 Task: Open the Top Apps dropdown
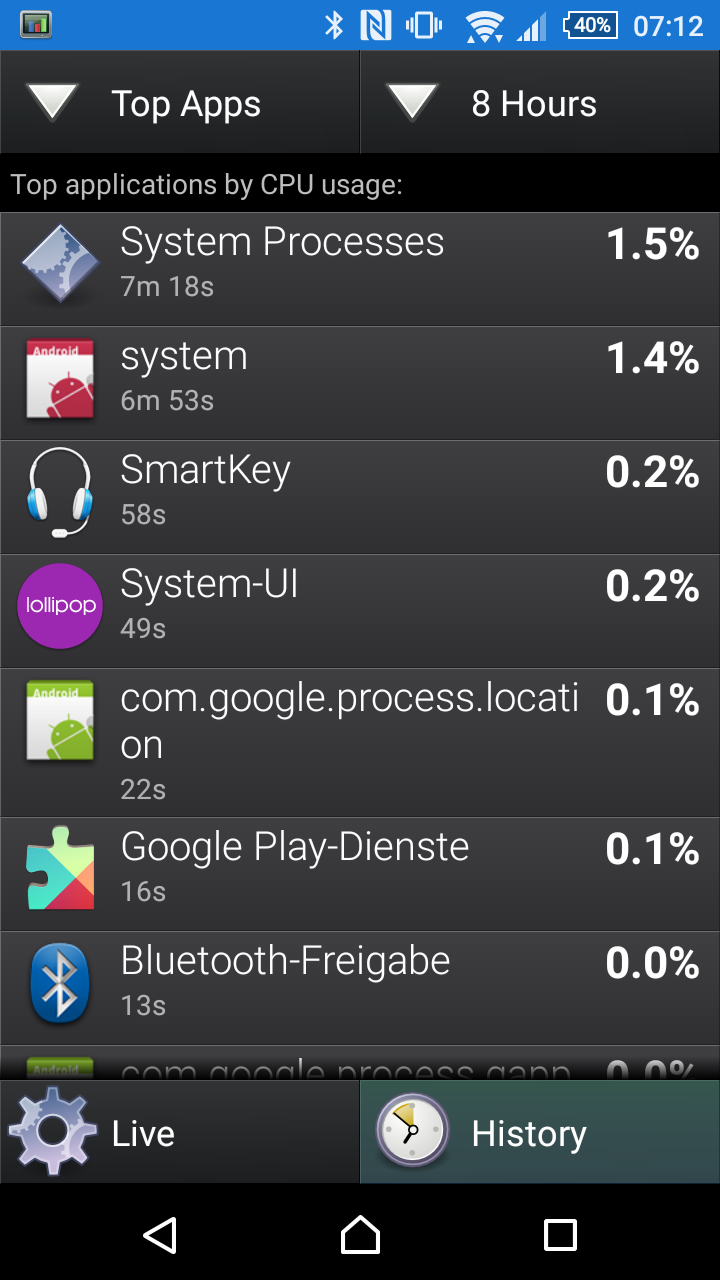[x=180, y=103]
